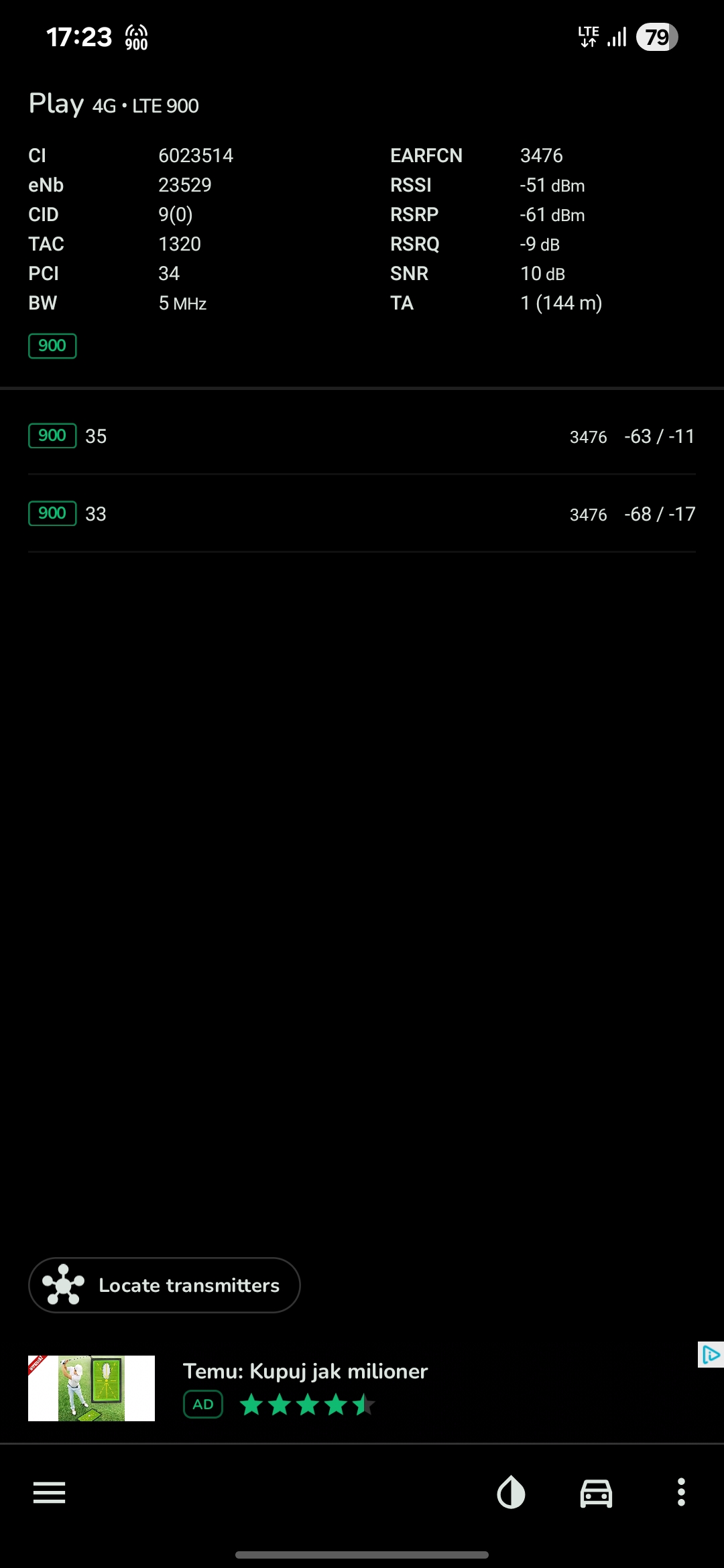Open the Temu advertisement banner

point(362,1388)
